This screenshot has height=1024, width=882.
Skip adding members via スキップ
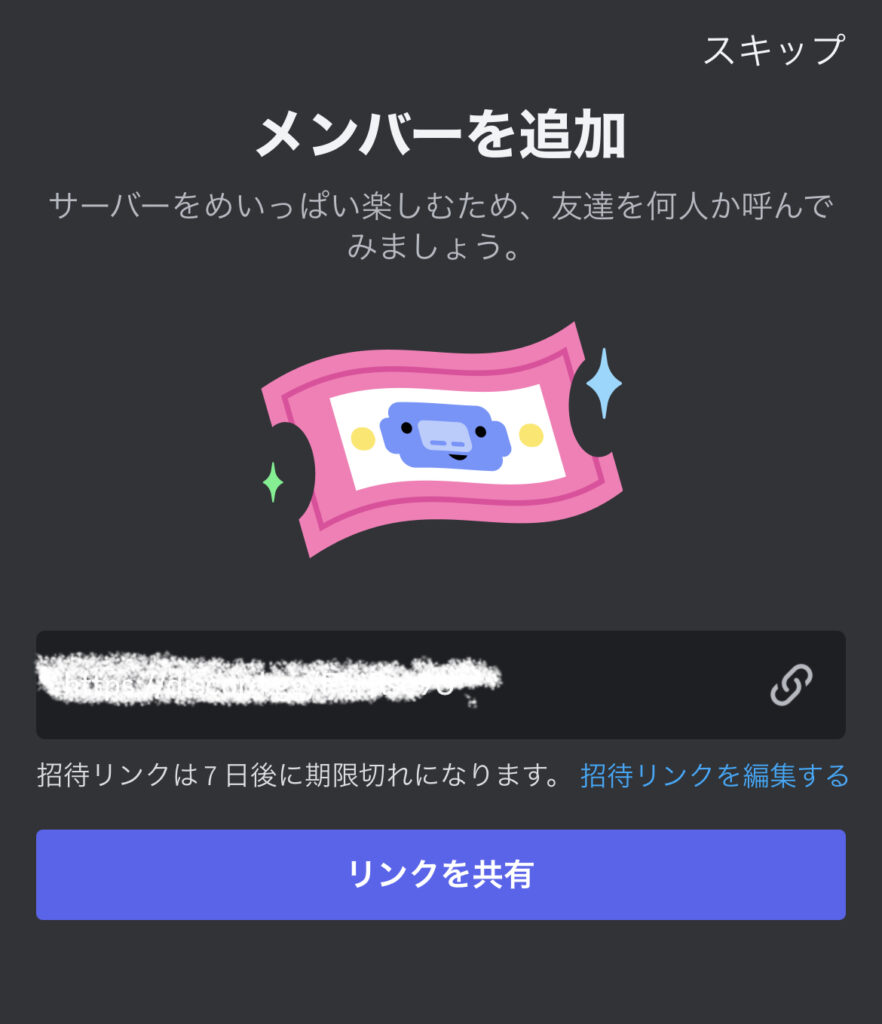pyautogui.click(x=774, y=48)
